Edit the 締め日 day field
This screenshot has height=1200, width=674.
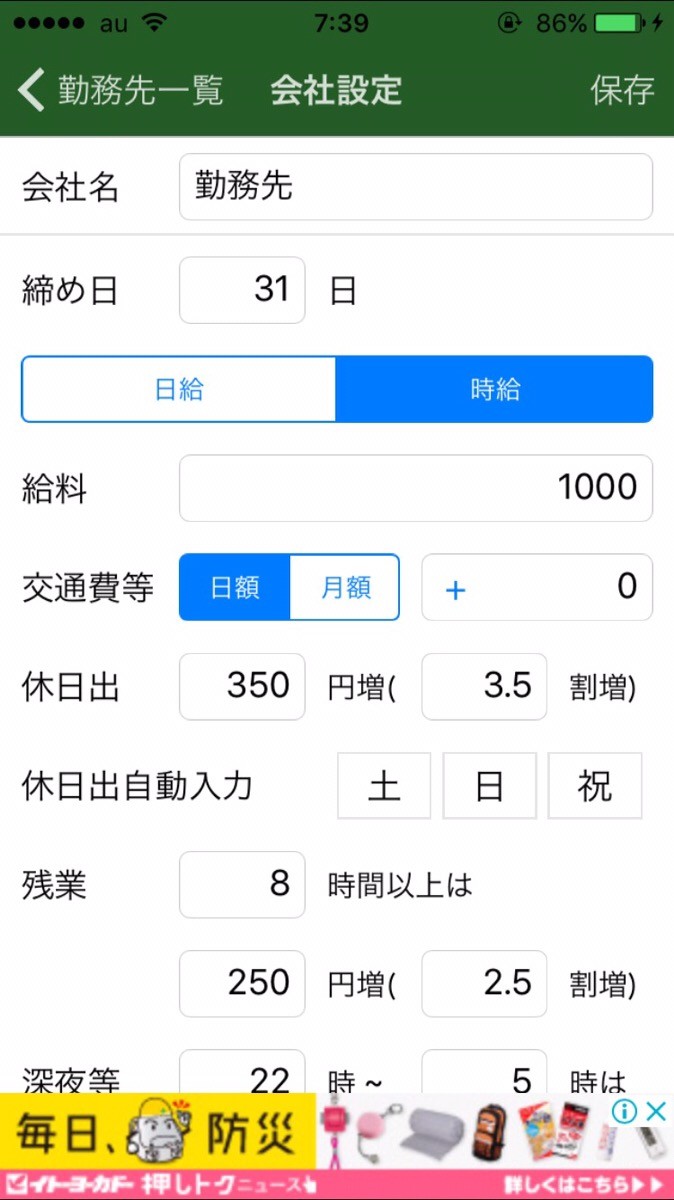coord(242,291)
